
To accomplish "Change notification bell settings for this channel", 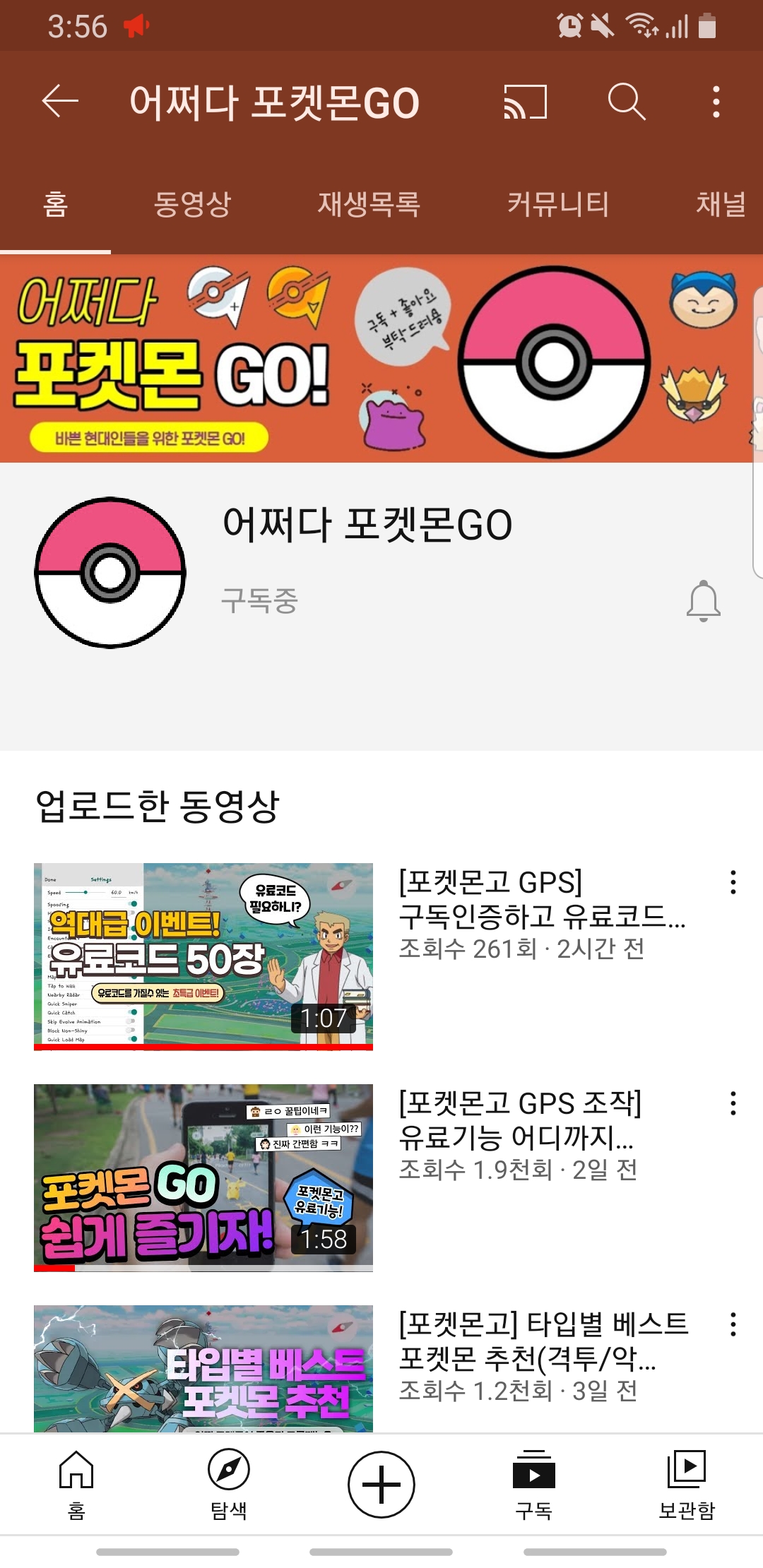I will tap(703, 601).
